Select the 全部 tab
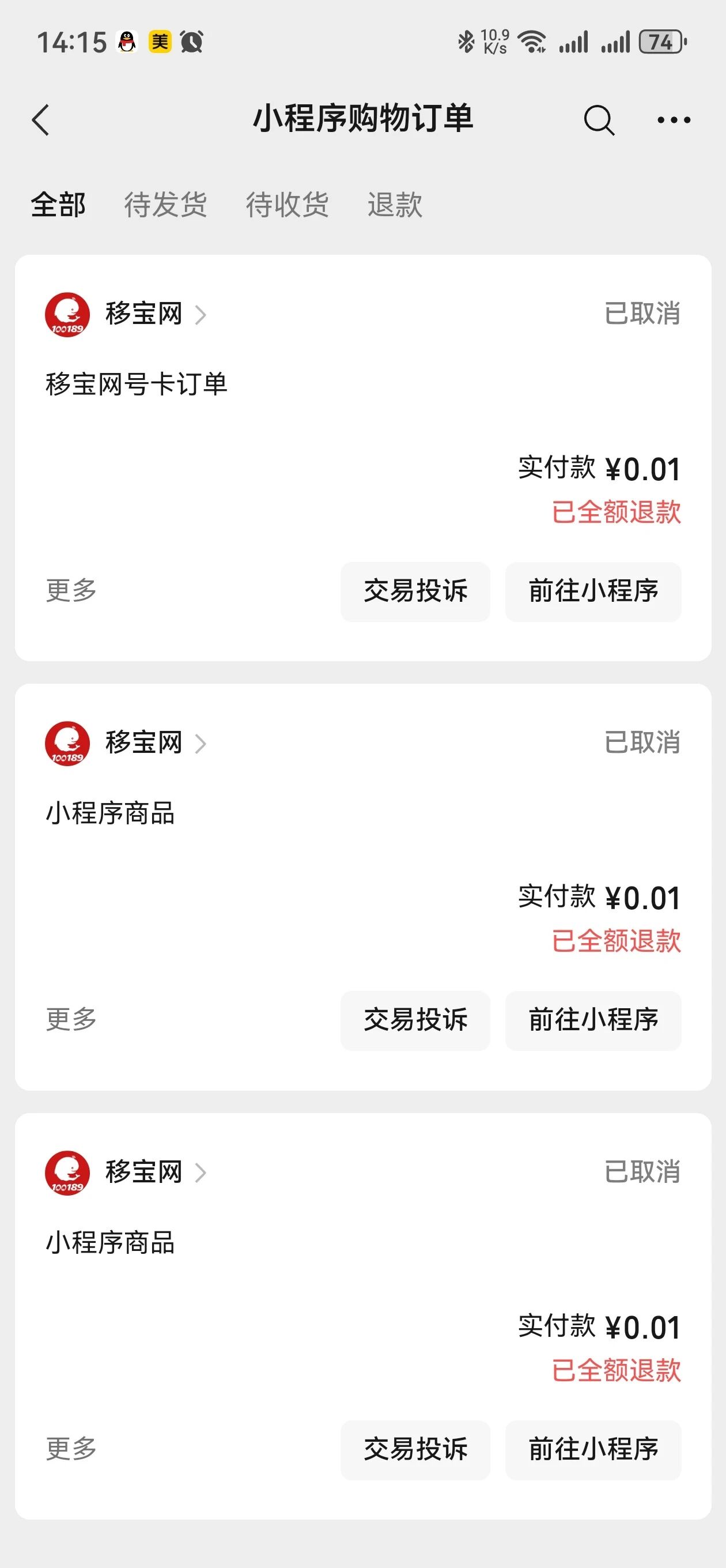The height and width of the screenshot is (1568, 726). tap(58, 205)
